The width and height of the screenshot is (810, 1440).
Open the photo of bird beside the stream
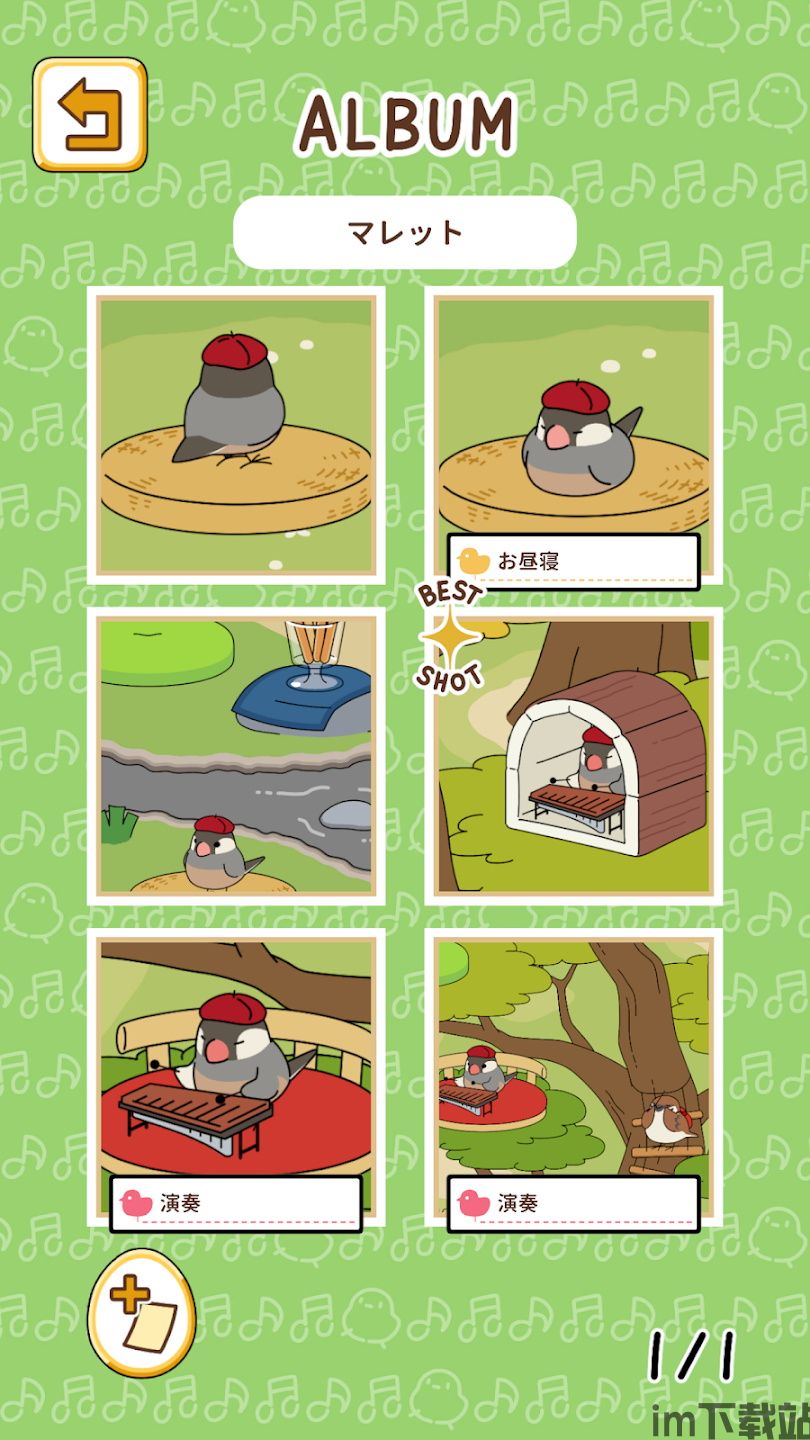click(236, 756)
